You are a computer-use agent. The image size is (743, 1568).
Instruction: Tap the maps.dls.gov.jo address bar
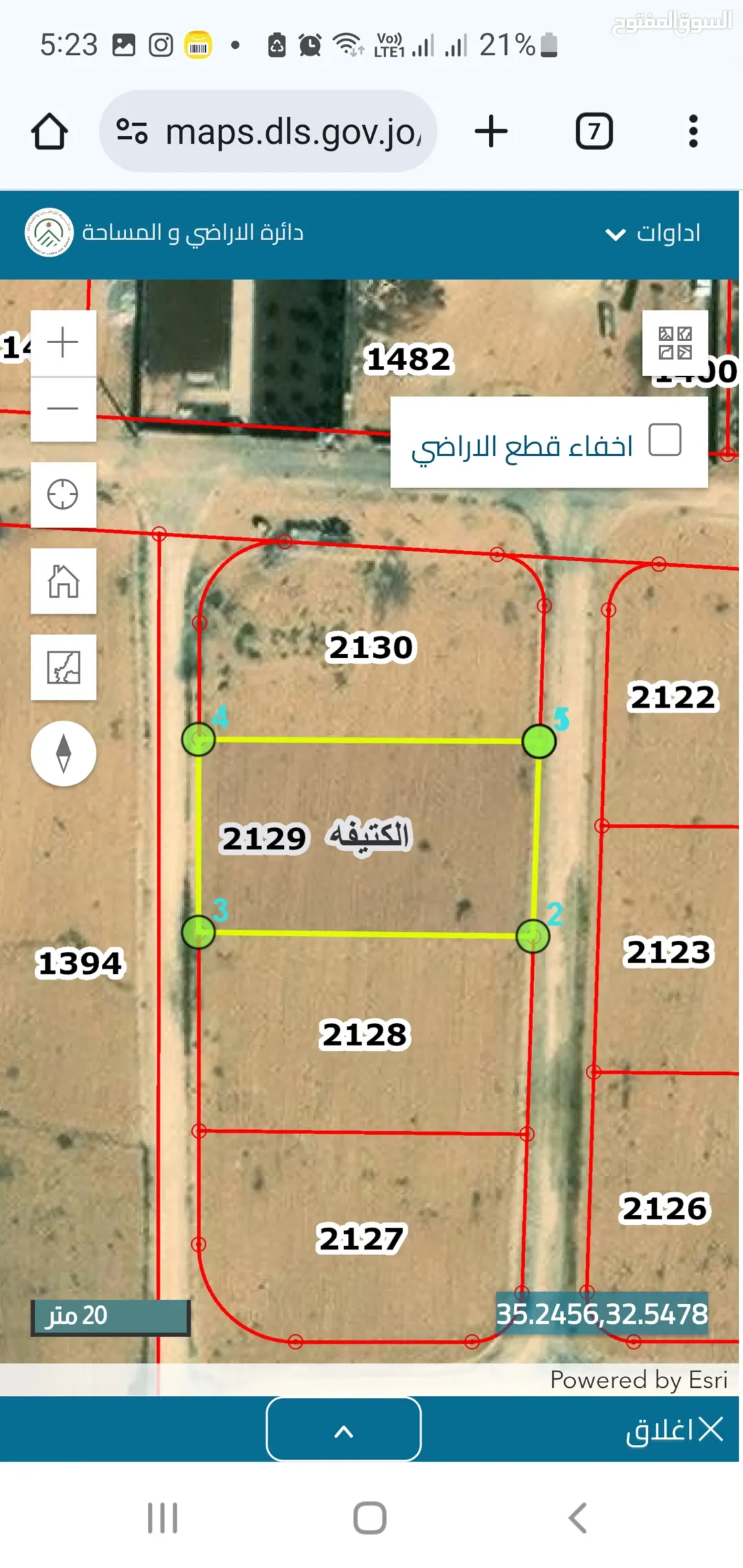[268, 131]
